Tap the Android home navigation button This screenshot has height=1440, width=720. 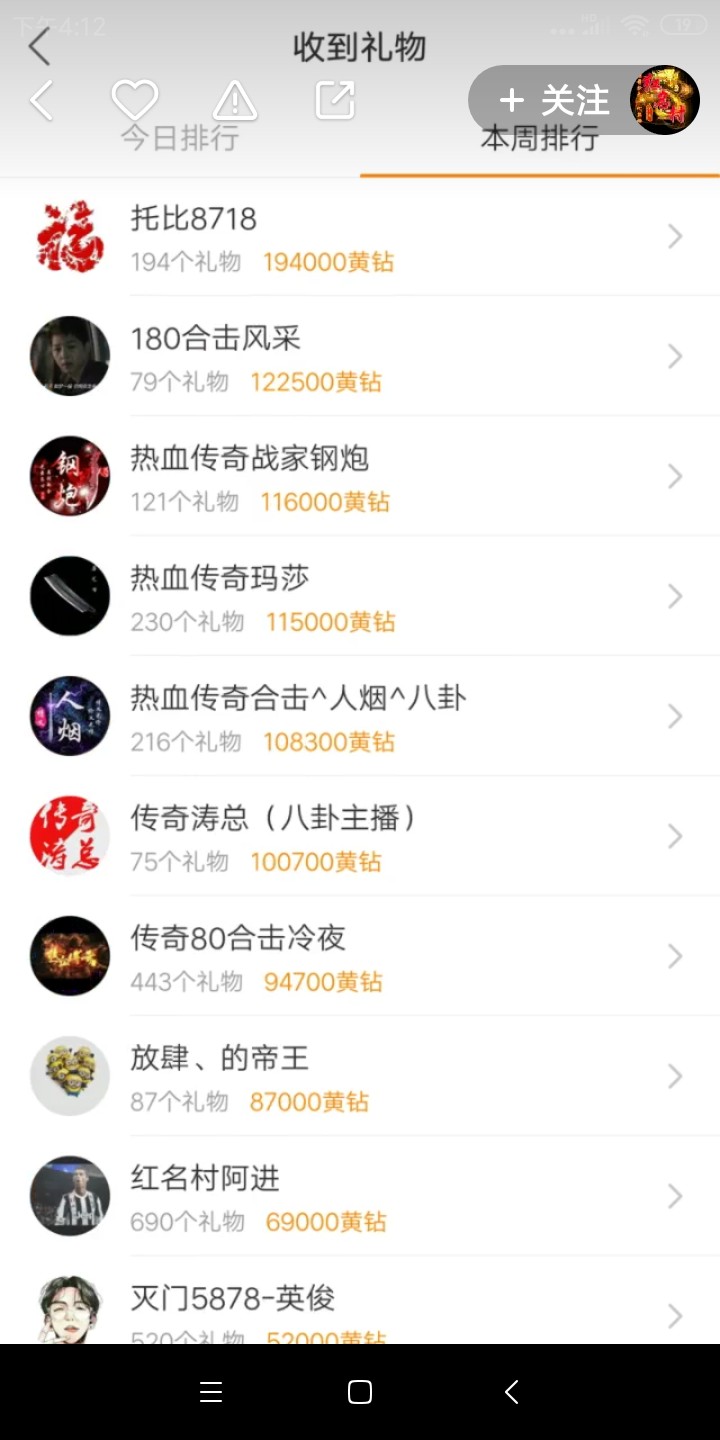(358, 1391)
